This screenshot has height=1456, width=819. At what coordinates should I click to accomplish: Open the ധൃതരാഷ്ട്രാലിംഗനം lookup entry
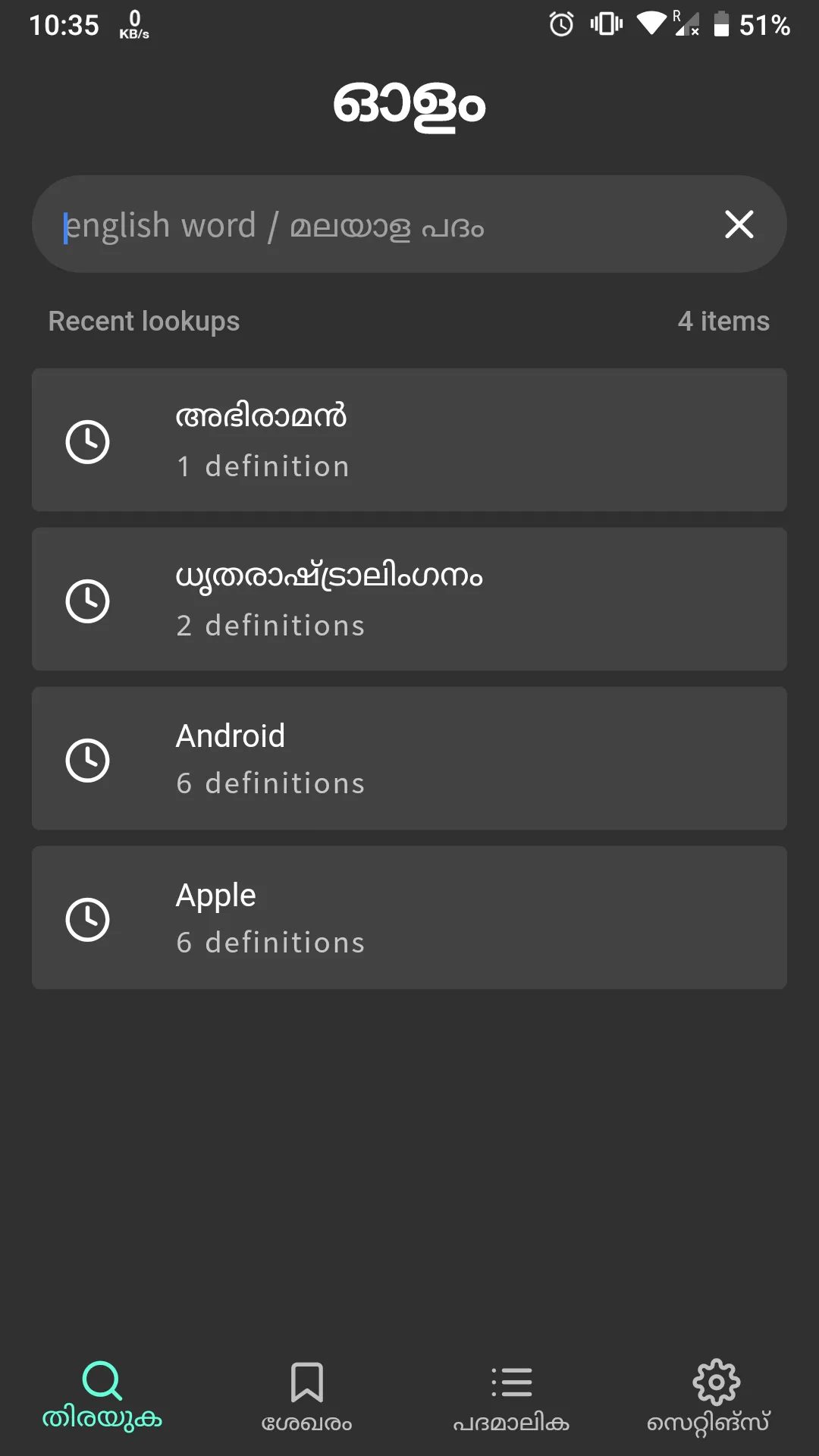click(409, 600)
